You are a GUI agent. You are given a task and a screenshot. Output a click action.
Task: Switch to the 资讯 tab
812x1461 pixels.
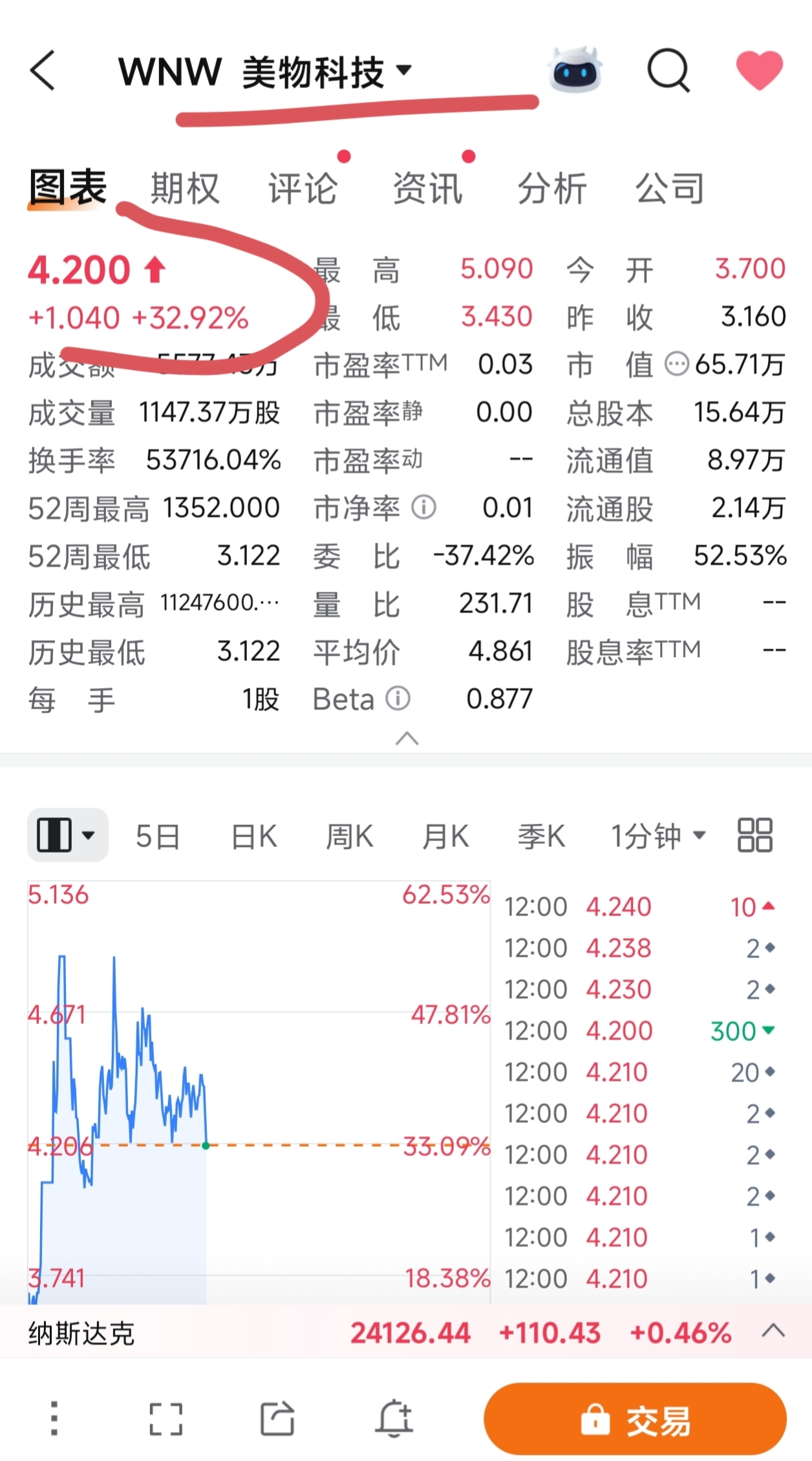427,188
